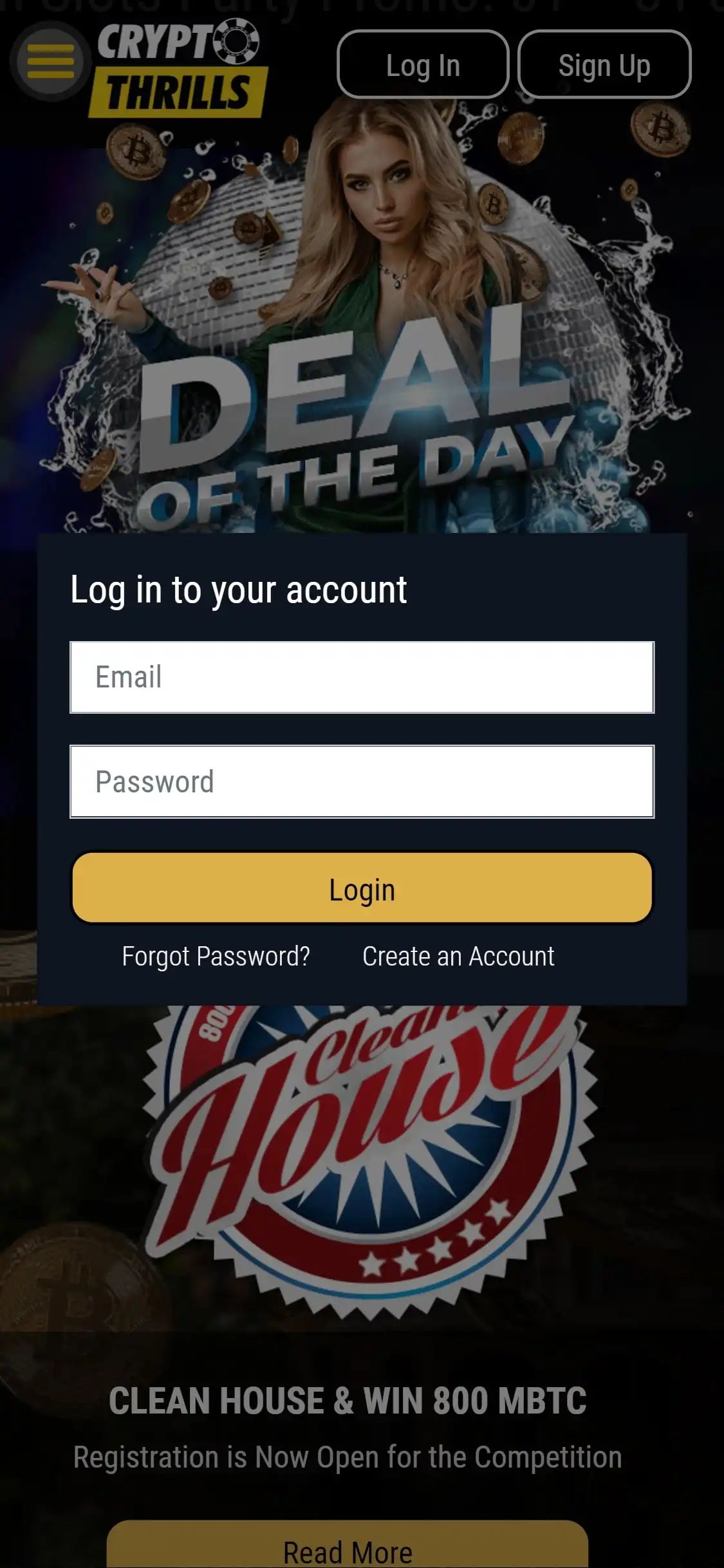Focus the Email field

pos(362,677)
